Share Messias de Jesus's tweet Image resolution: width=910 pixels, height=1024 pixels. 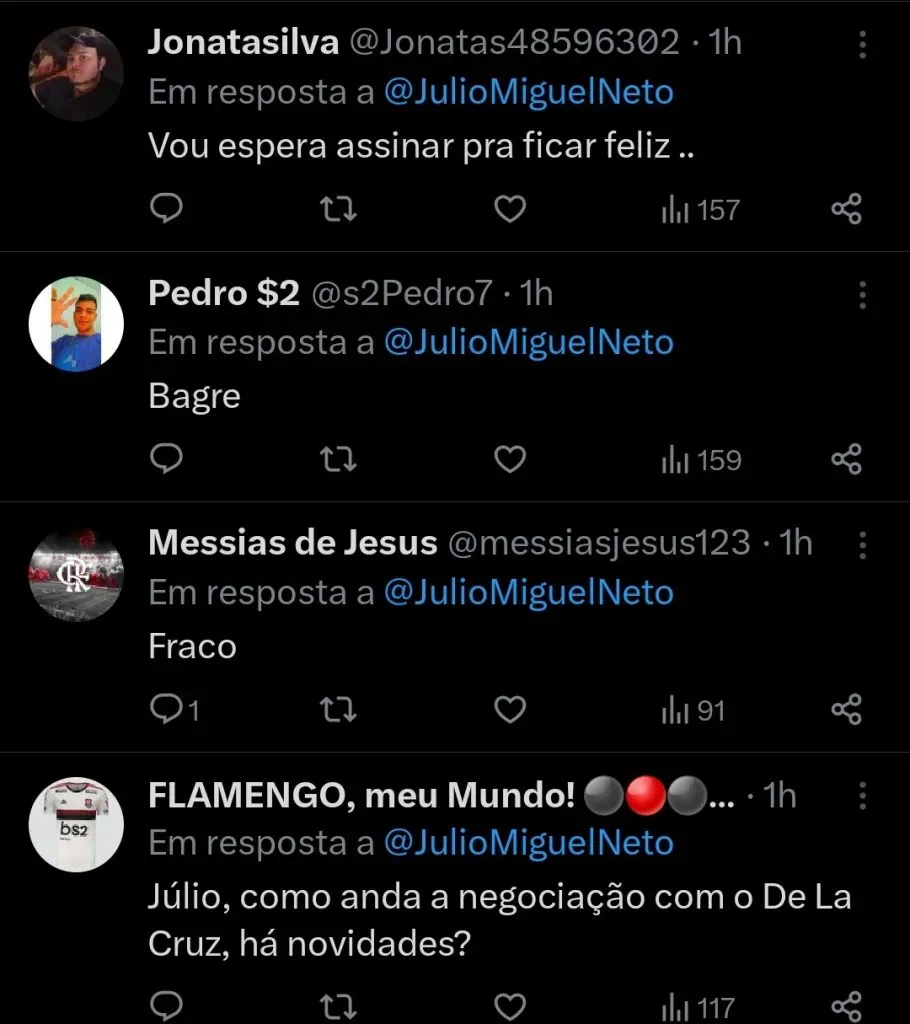pos(846,710)
